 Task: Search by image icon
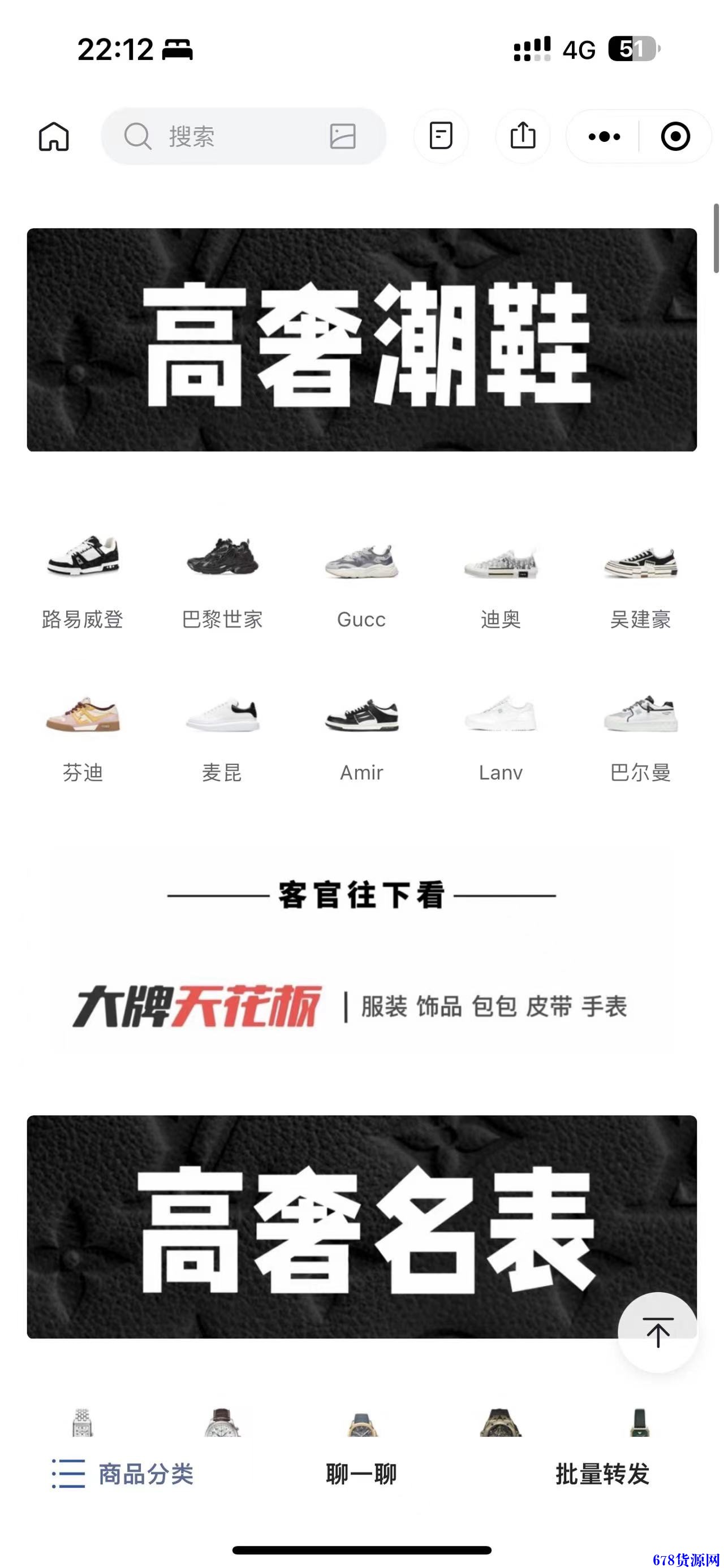click(x=343, y=136)
